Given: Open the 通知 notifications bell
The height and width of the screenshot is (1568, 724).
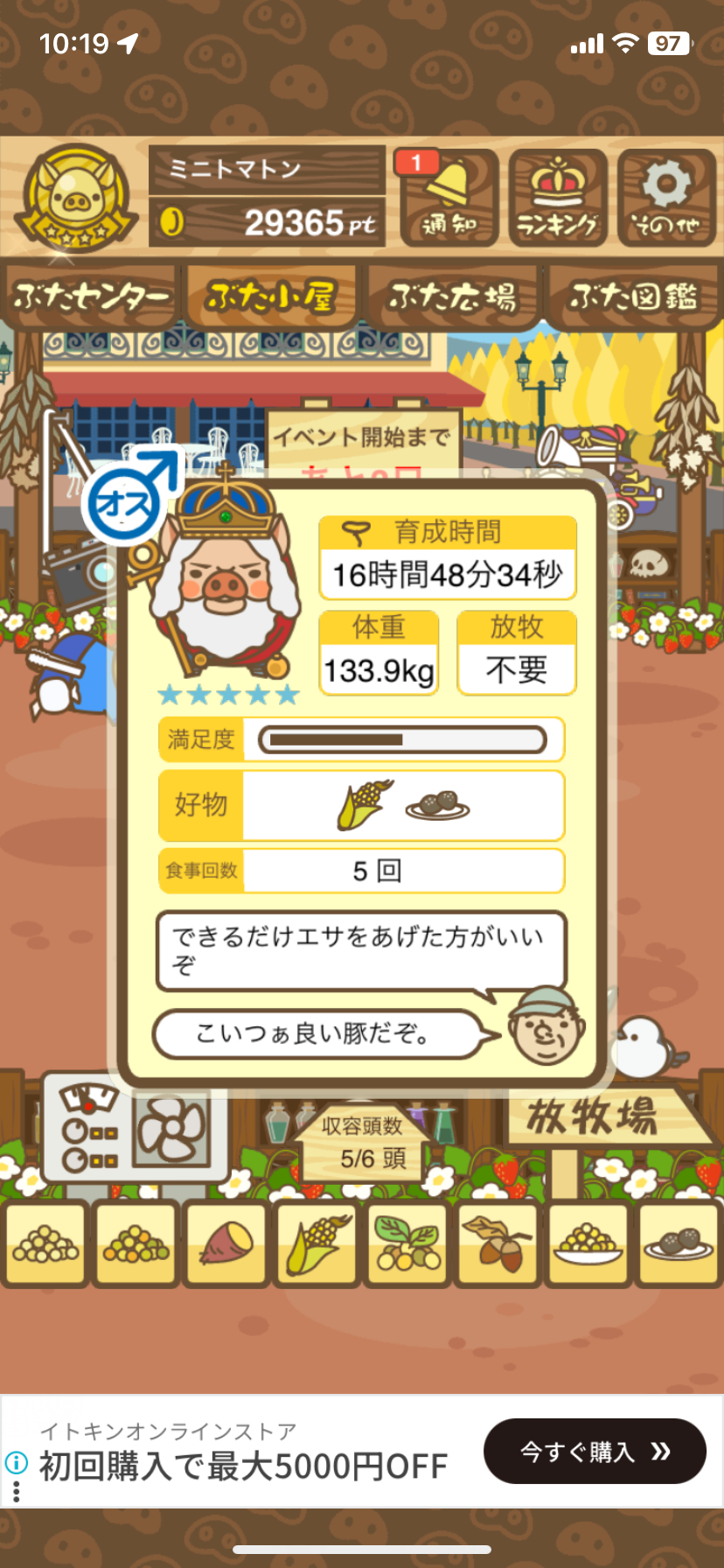Looking at the screenshot, I should point(449,199).
